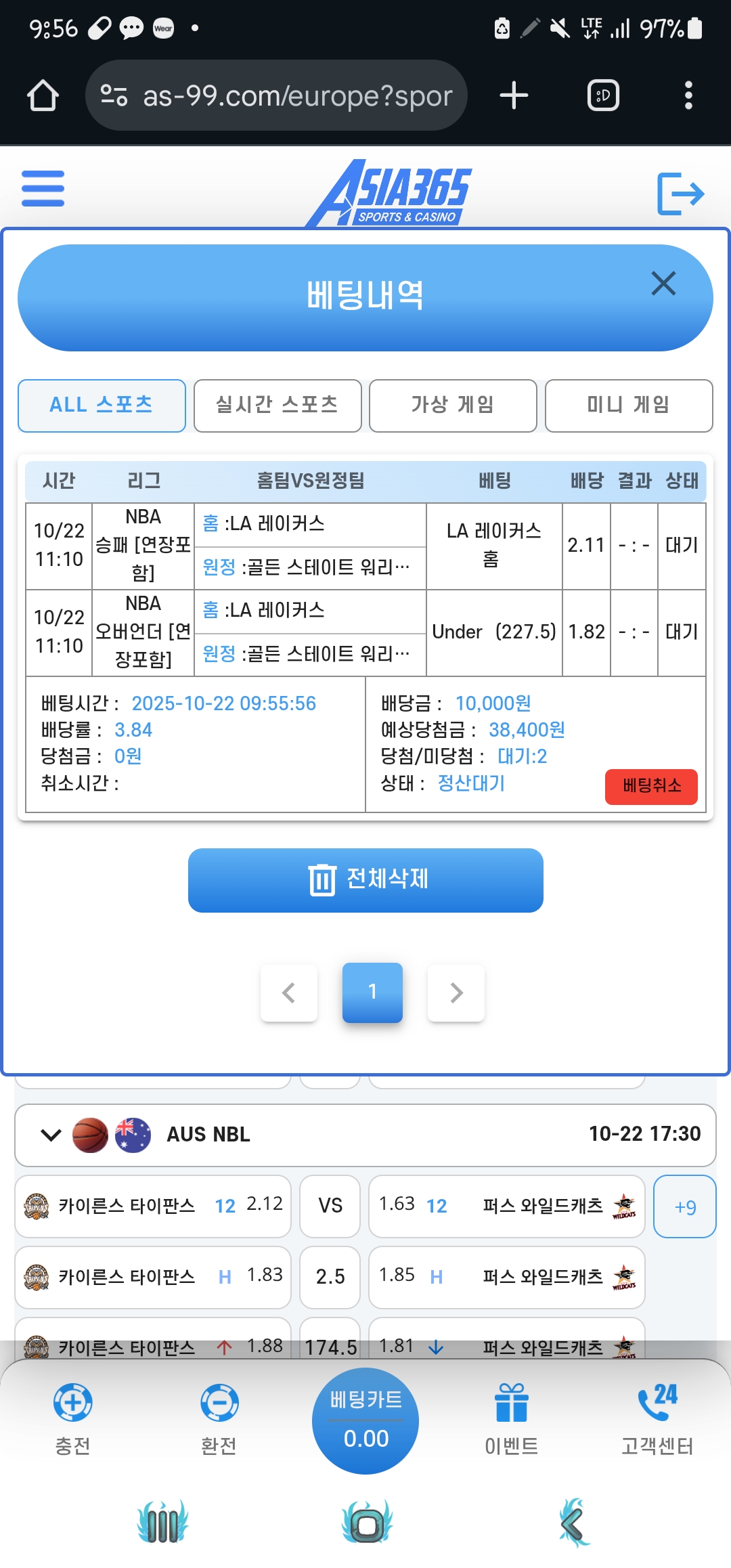Select the ALL 스포츠 tab
The width and height of the screenshot is (731, 1568).
coord(102,405)
